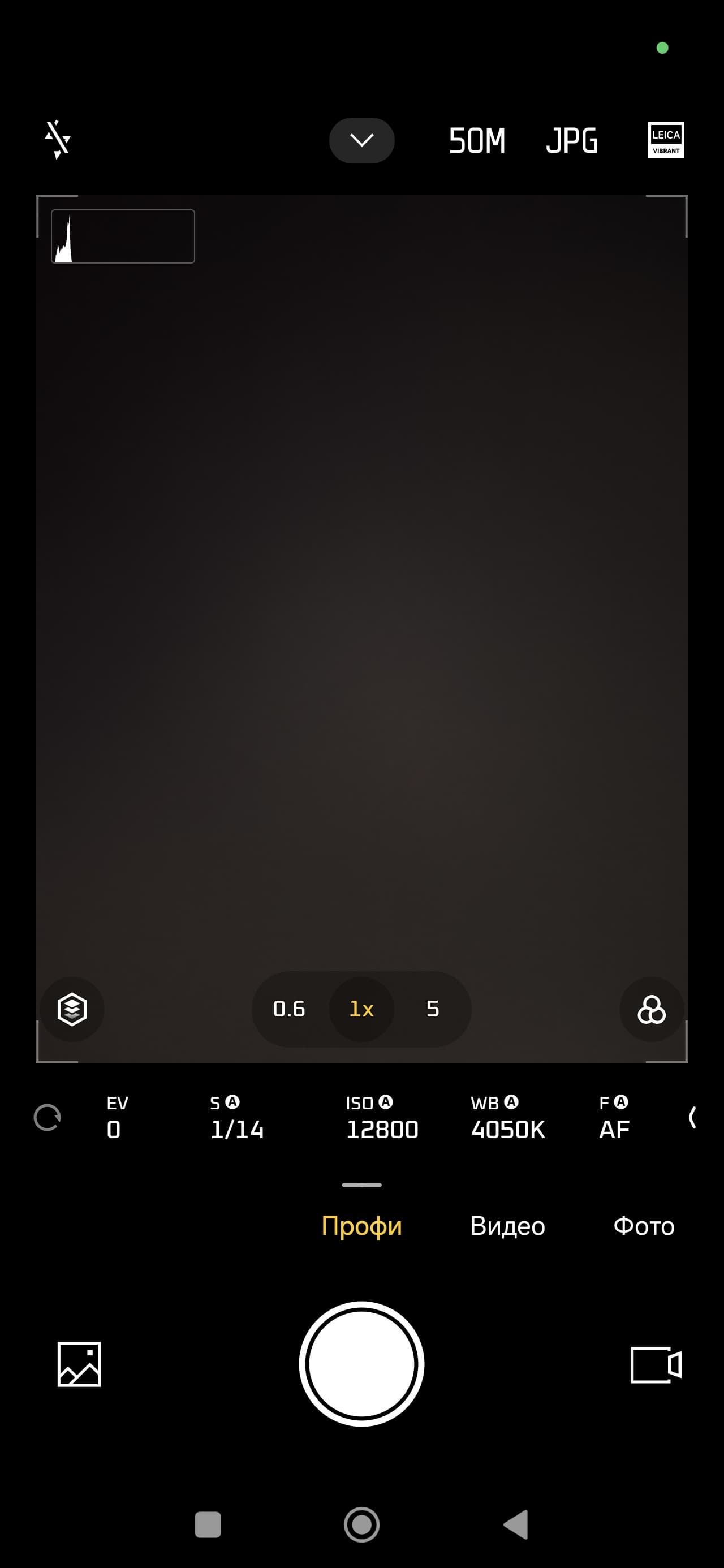Adjust ISO 12800 setting
The image size is (724, 1568).
(381, 1118)
